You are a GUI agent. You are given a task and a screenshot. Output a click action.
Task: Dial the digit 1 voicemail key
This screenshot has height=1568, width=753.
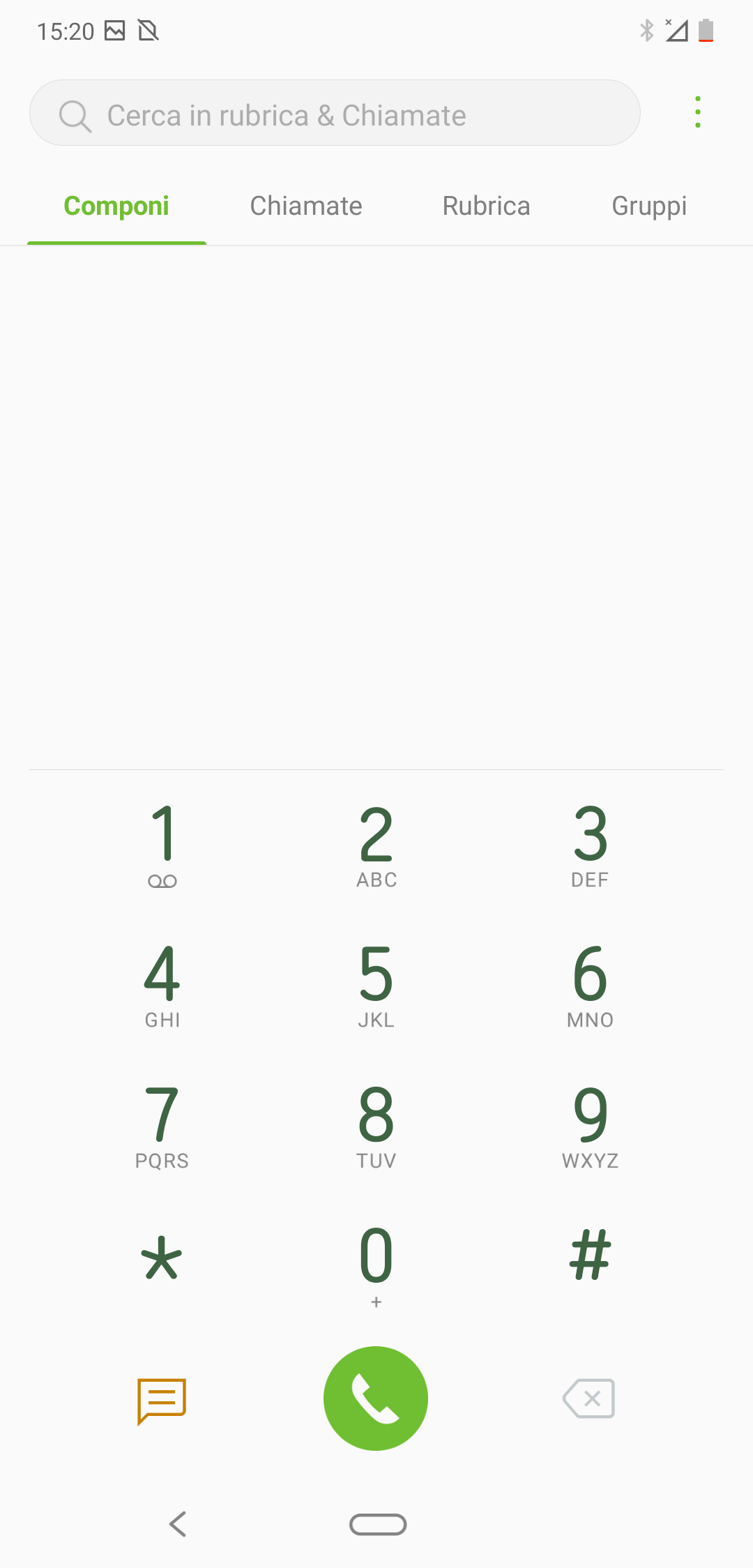tap(162, 844)
